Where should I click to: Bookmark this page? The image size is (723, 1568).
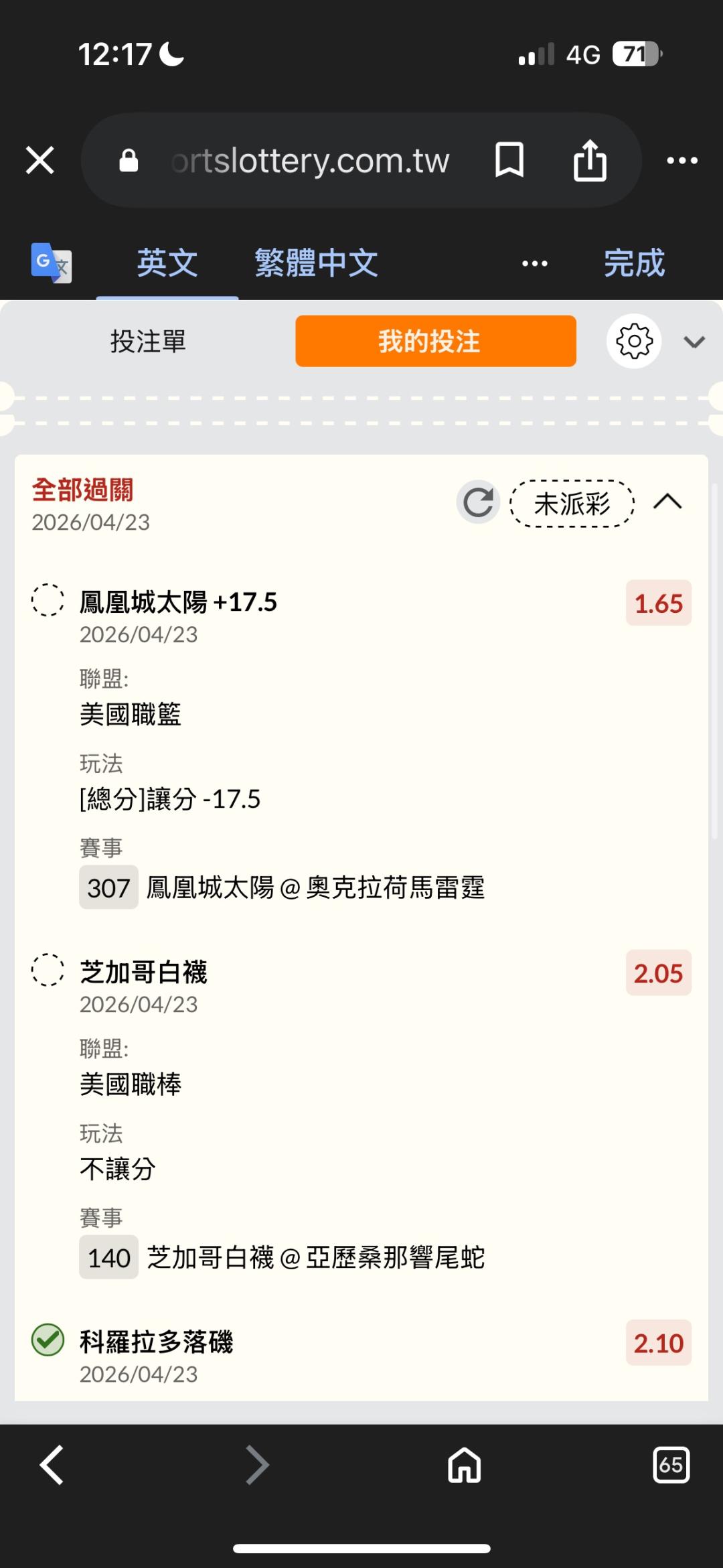click(509, 161)
